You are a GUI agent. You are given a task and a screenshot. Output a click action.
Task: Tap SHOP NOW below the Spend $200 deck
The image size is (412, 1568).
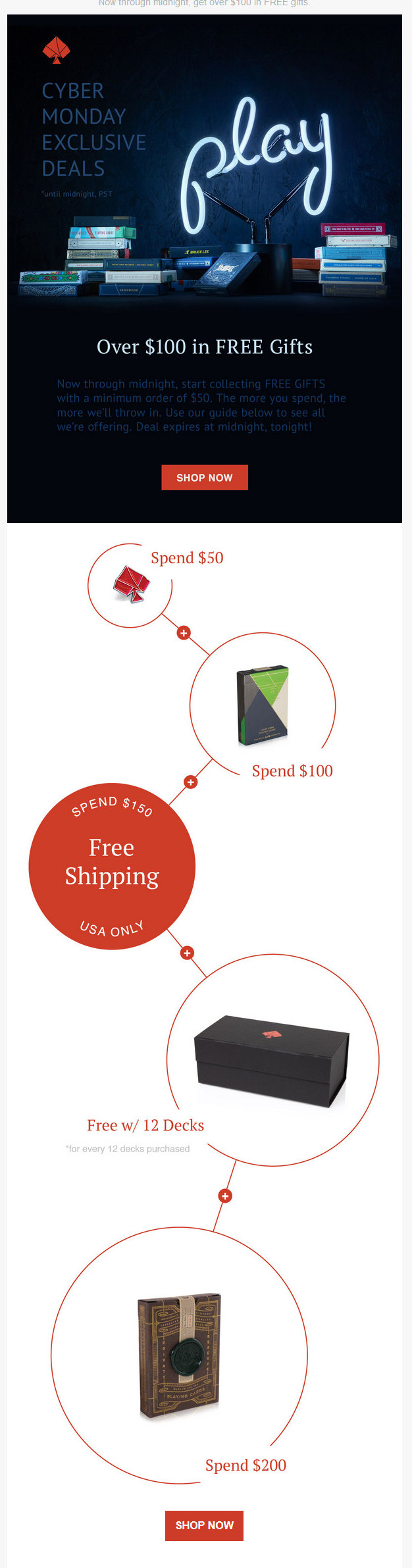[204, 1525]
